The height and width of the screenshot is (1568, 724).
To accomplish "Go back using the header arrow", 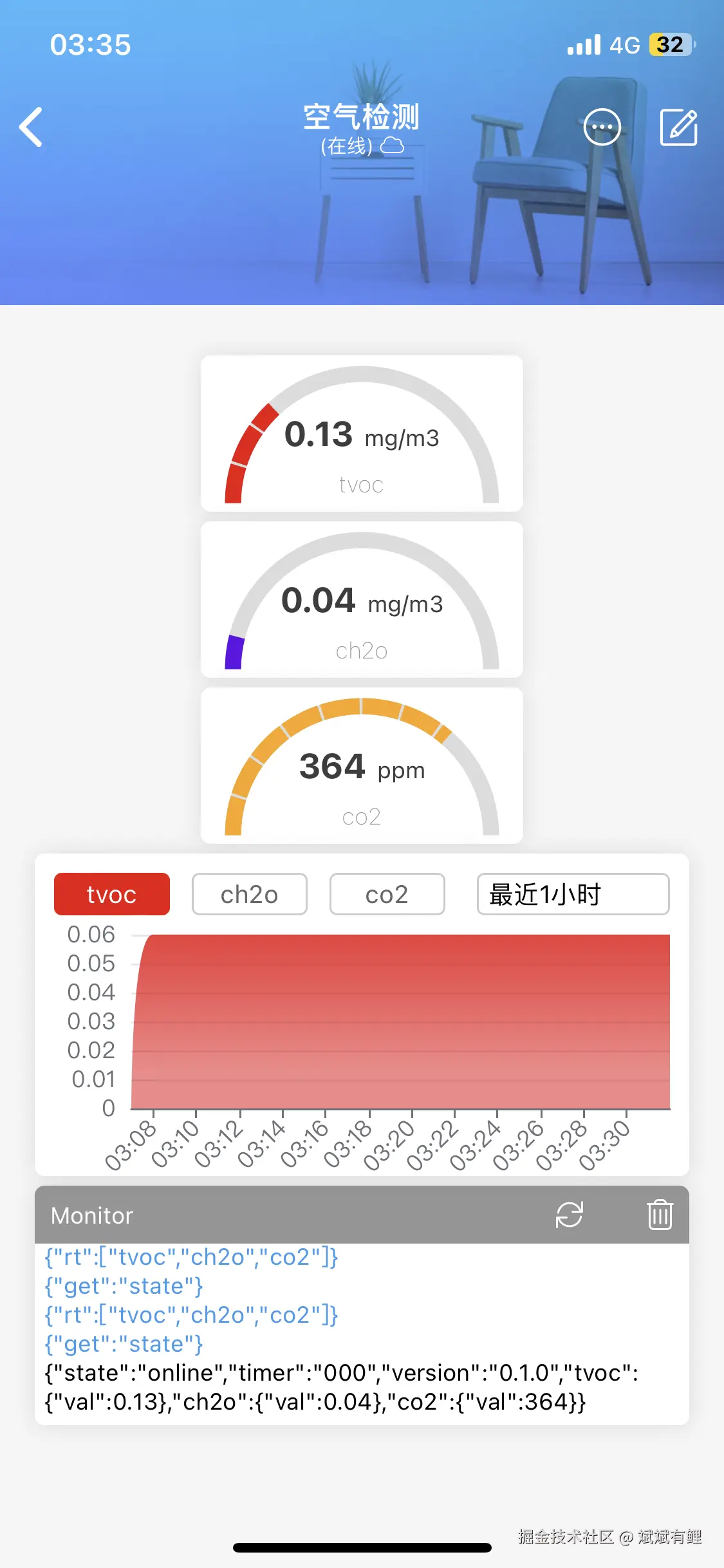I will [x=32, y=127].
